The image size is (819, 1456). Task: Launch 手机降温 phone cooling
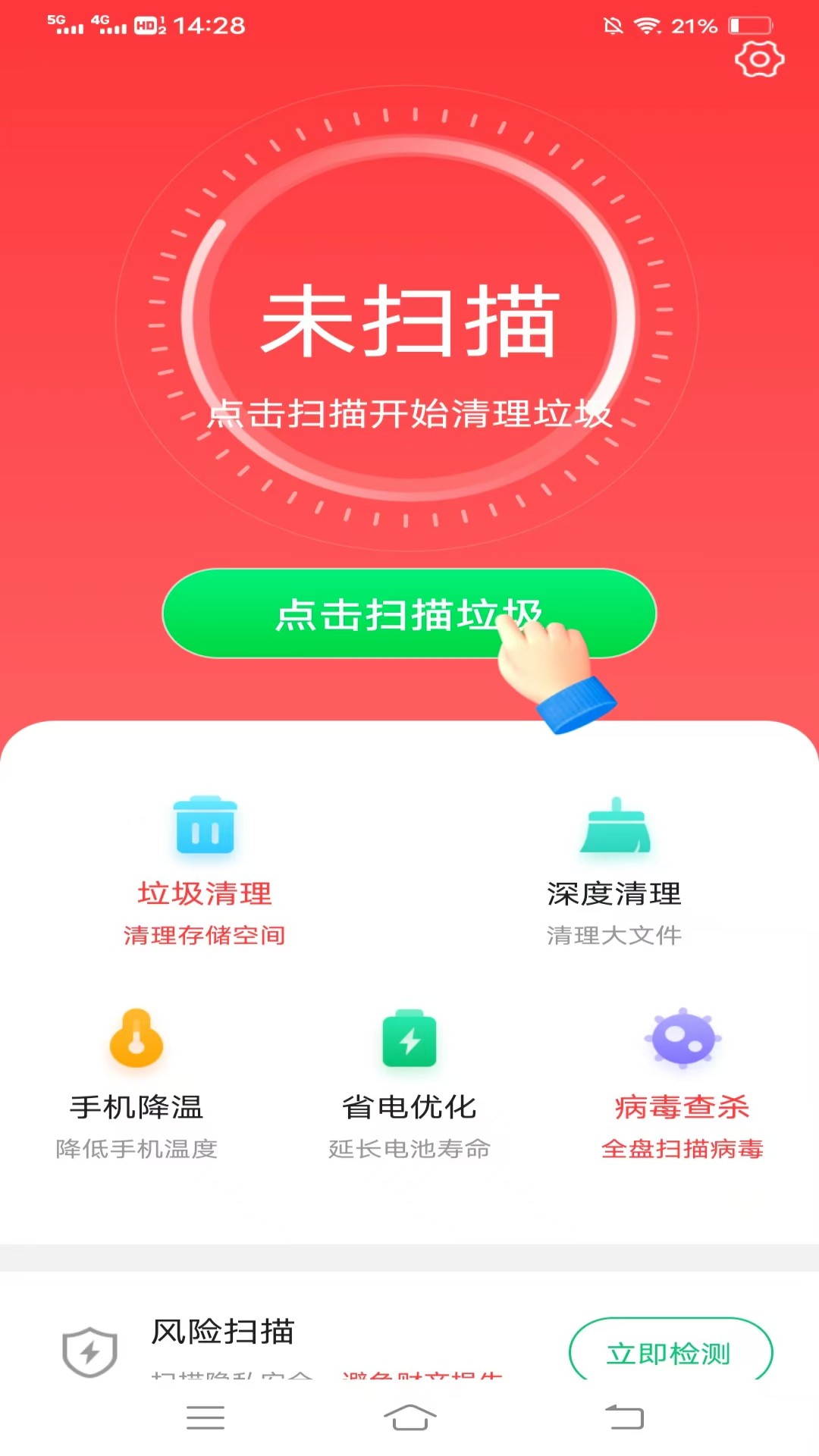point(136,1083)
